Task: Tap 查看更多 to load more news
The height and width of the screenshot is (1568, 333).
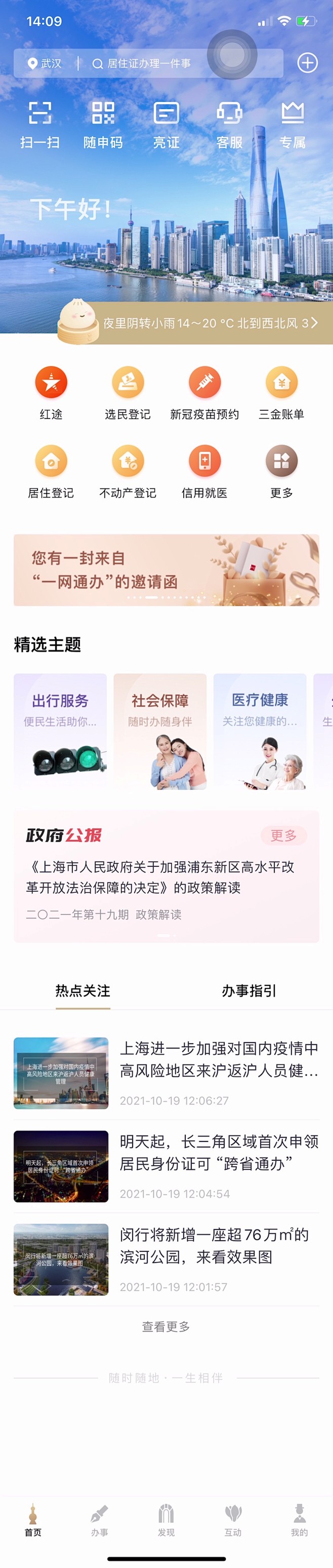Action: (166, 1326)
